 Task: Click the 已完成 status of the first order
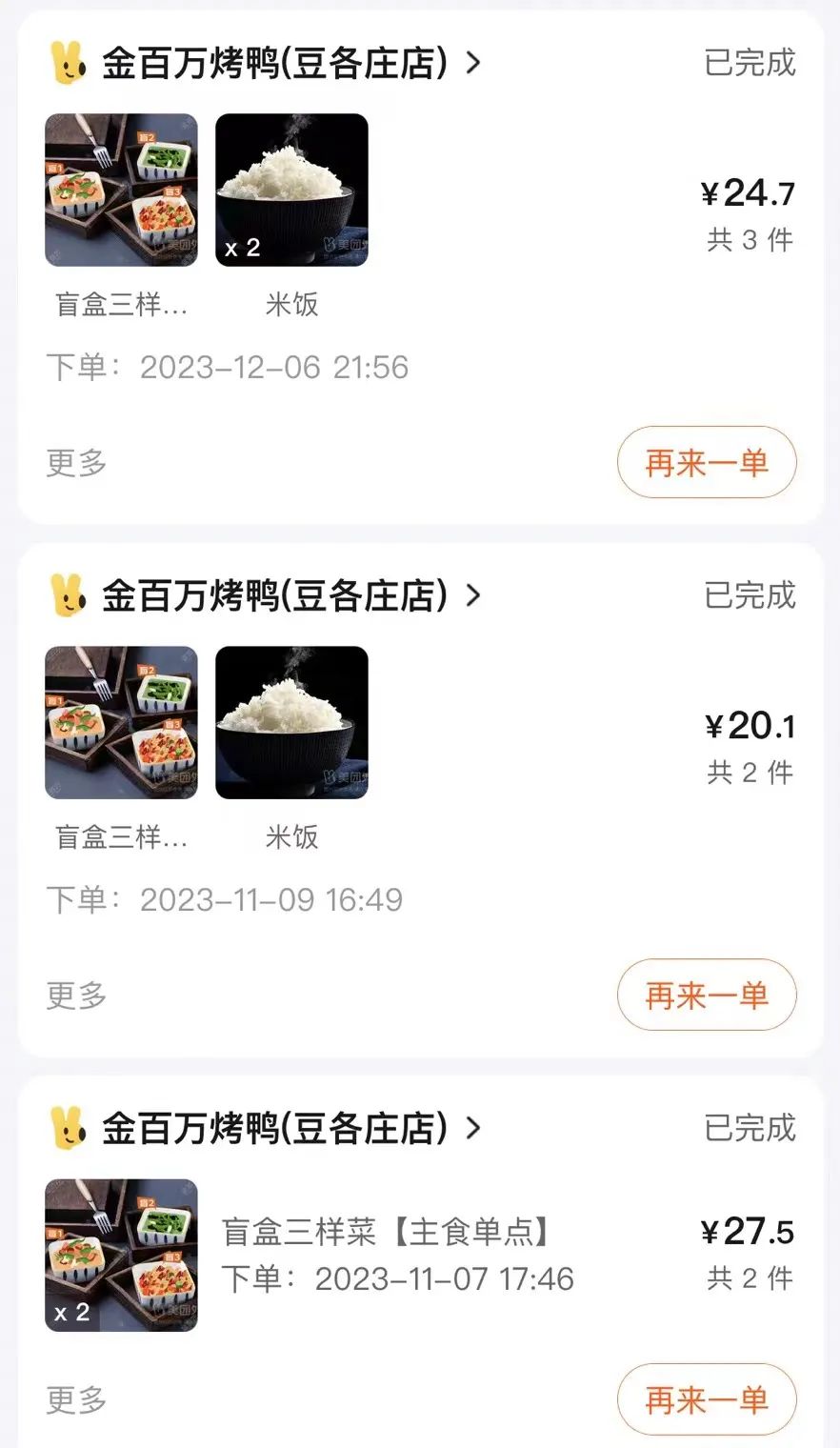[x=749, y=62]
